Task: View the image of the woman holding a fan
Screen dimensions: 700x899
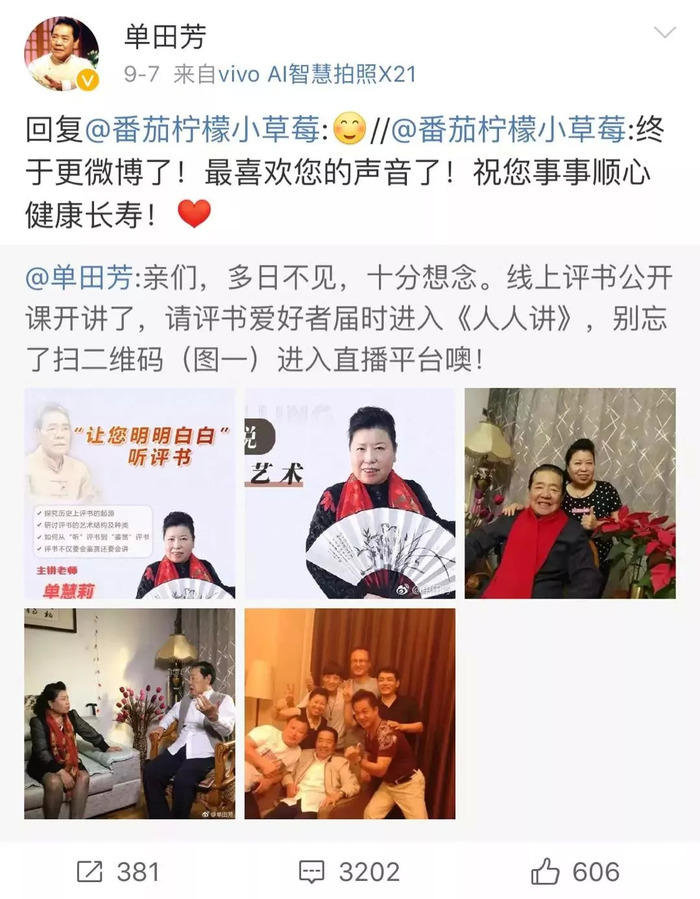Action: coord(350,493)
